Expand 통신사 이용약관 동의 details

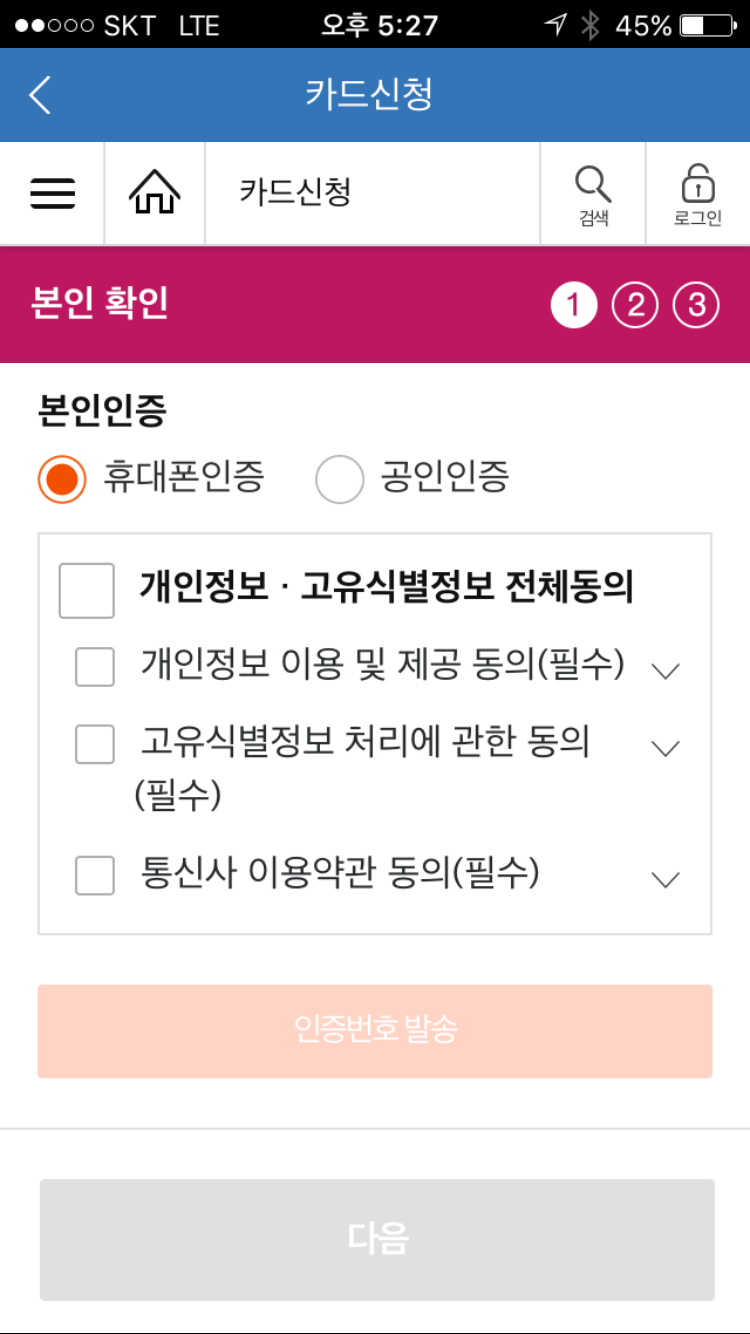point(665,878)
